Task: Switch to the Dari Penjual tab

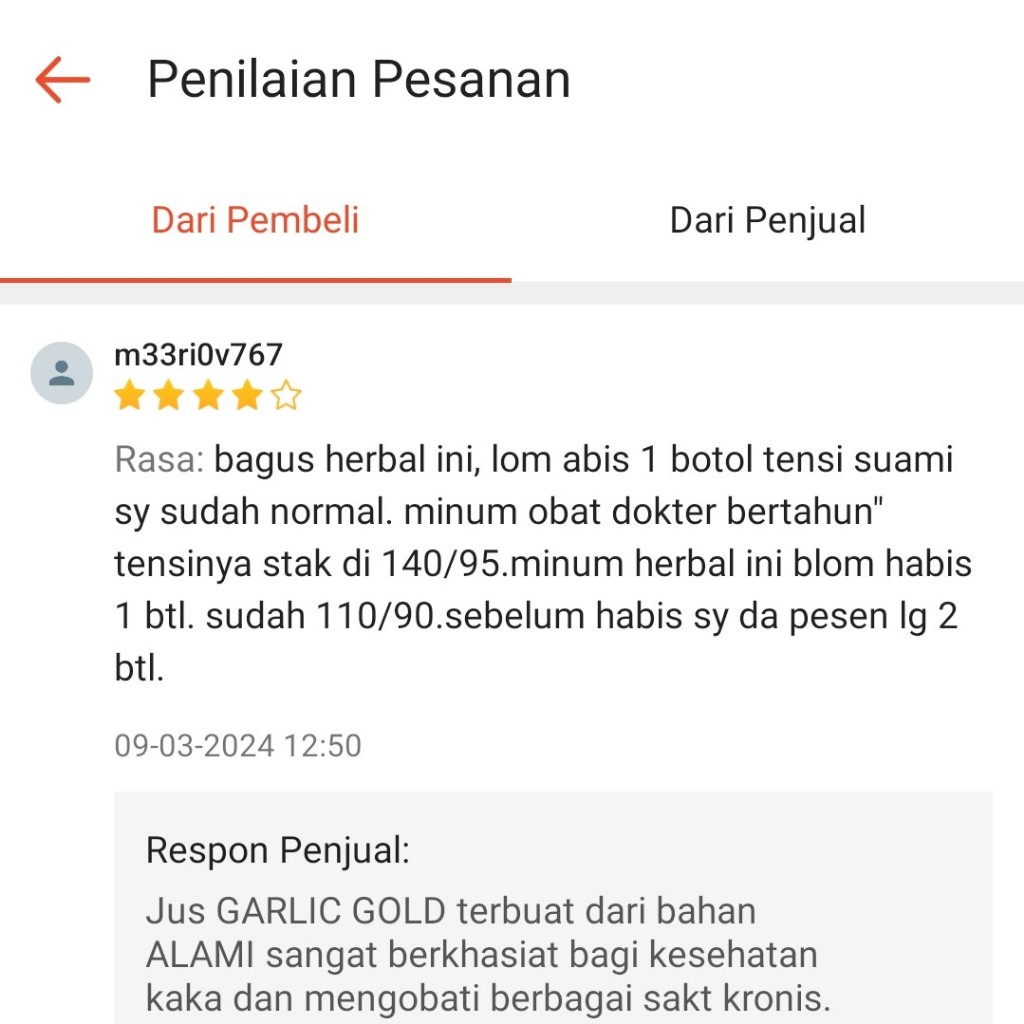Action: pyautogui.click(x=767, y=221)
